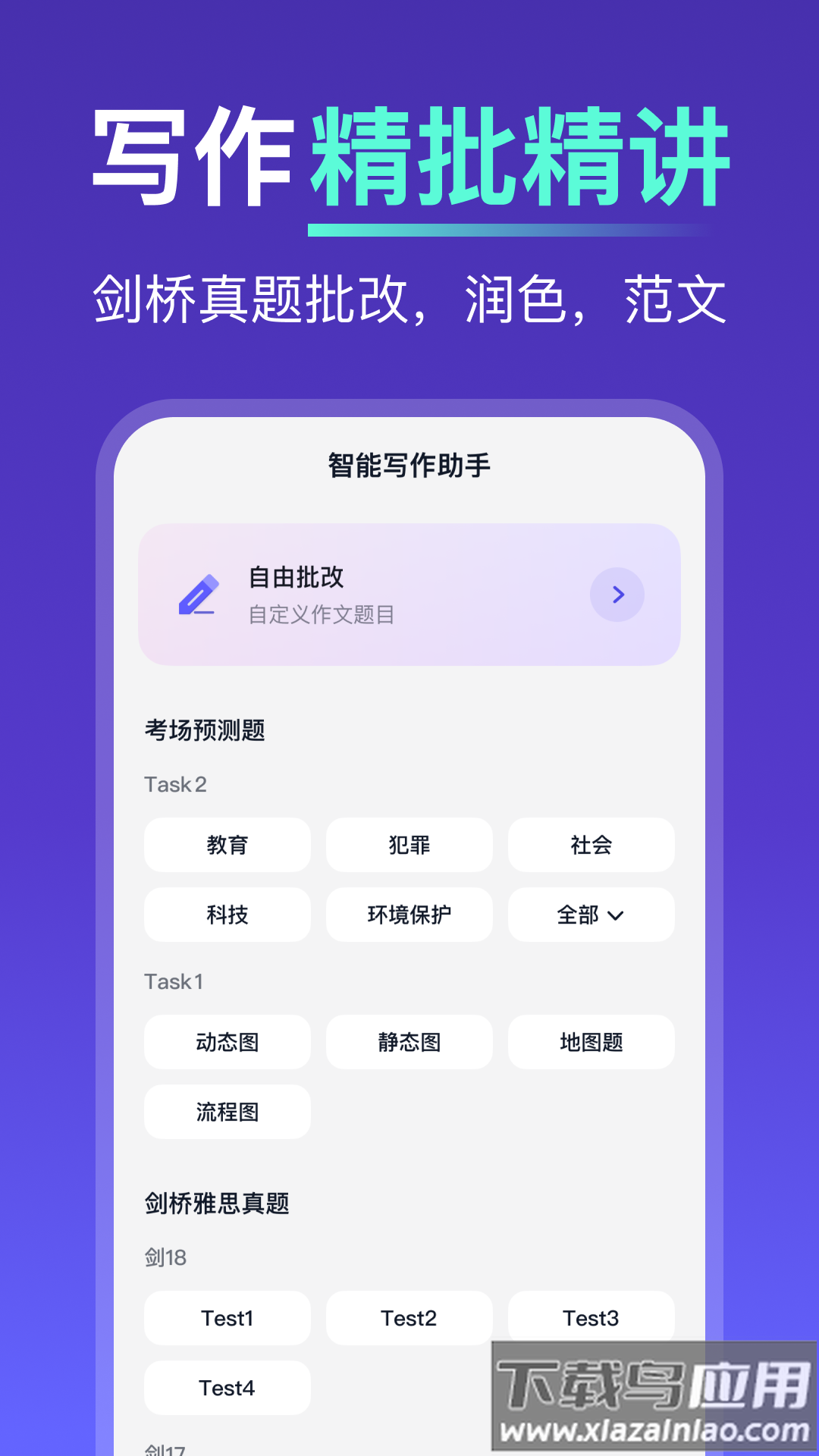
Task: Select the 科技 topic chip
Action: [x=227, y=915]
